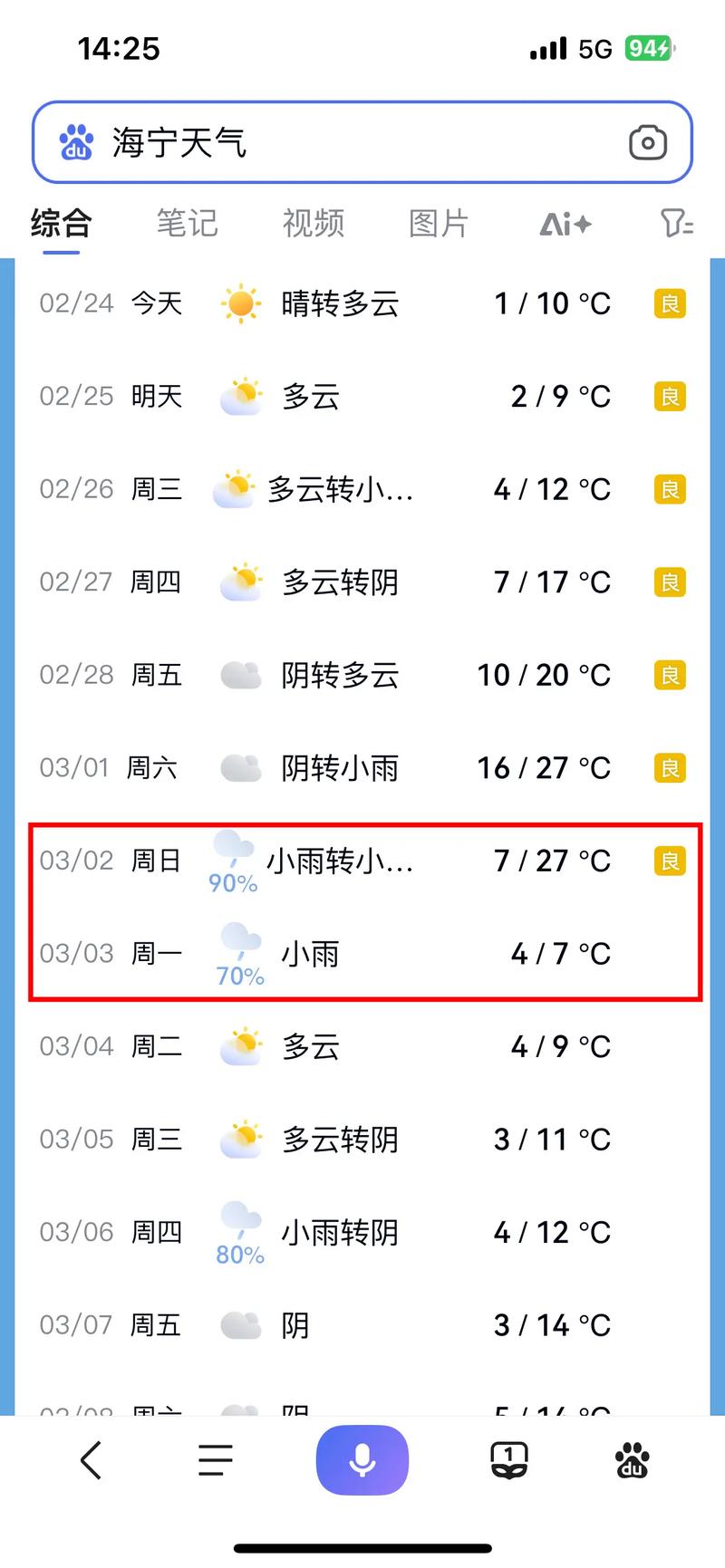Viewport: 725px width, 1568px height.
Task: Tap the sunny weather icon for 02/24
Action: point(240,303)
